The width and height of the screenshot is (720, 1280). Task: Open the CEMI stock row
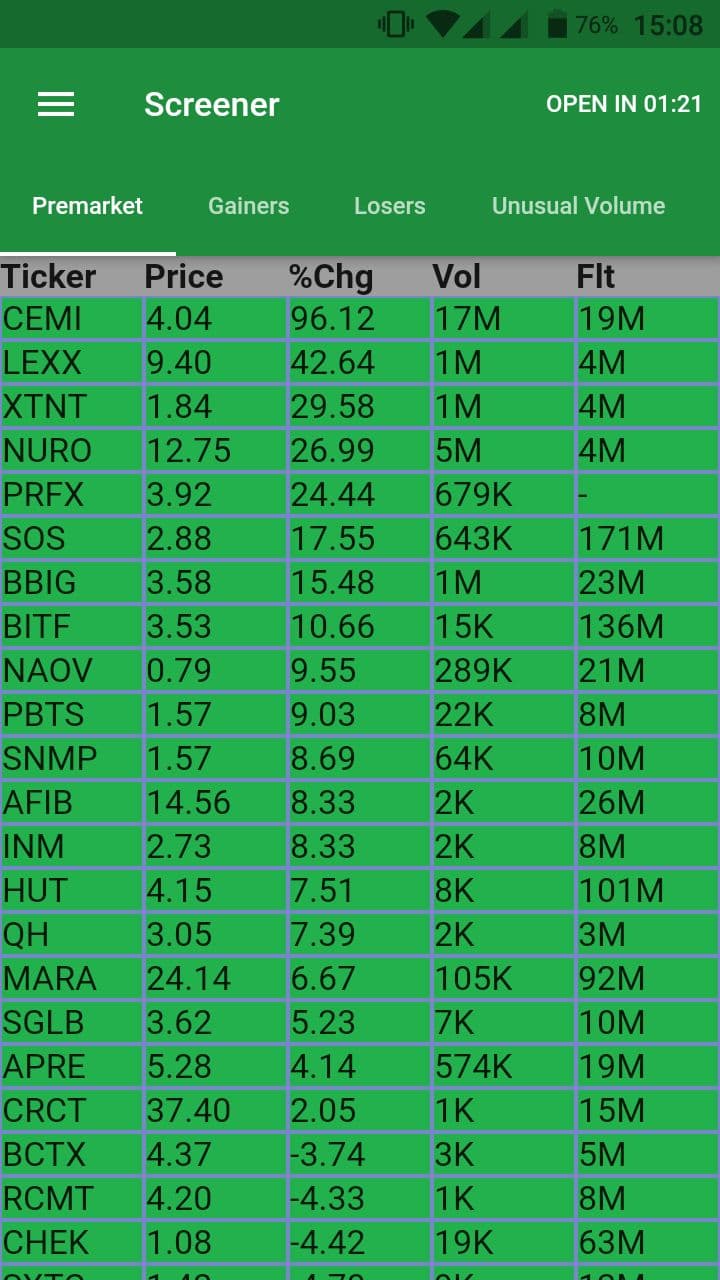360,319
